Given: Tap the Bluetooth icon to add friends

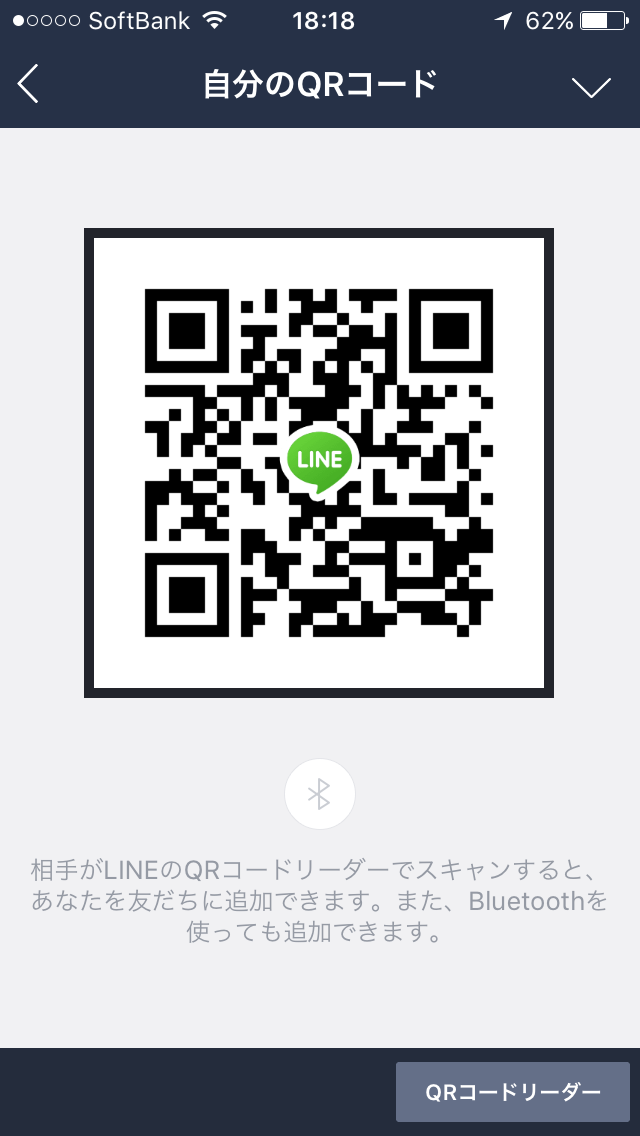Looking at the screenshot, I should click(x=320, y=794).
